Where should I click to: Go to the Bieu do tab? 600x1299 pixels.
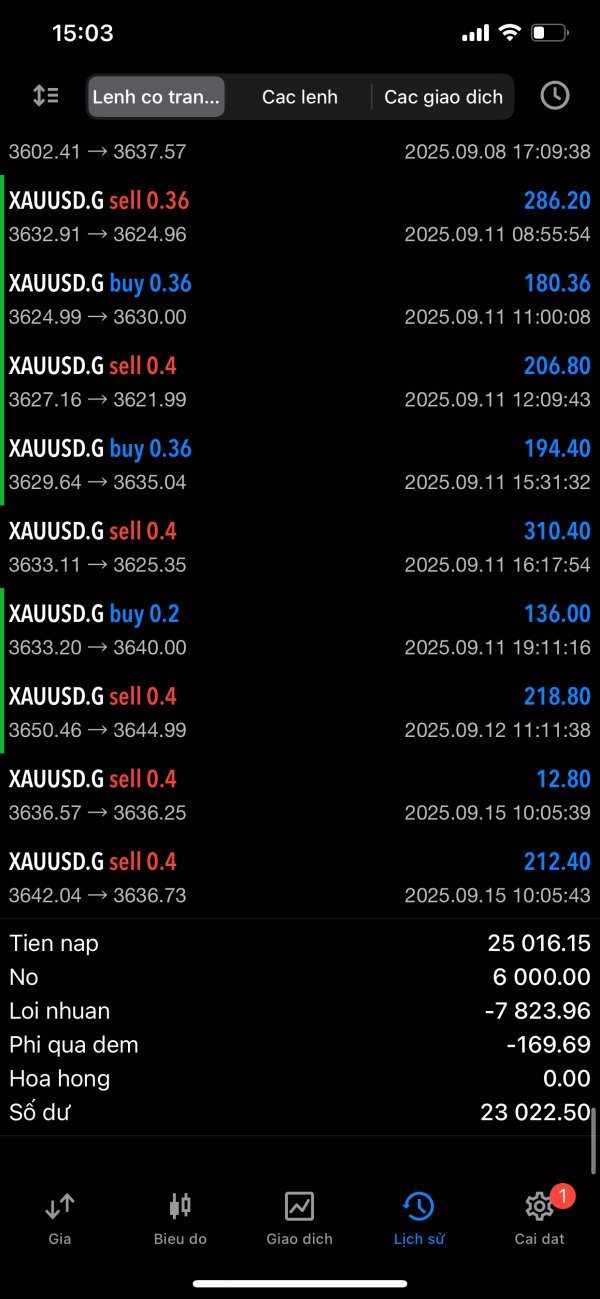click(180, 1218)
